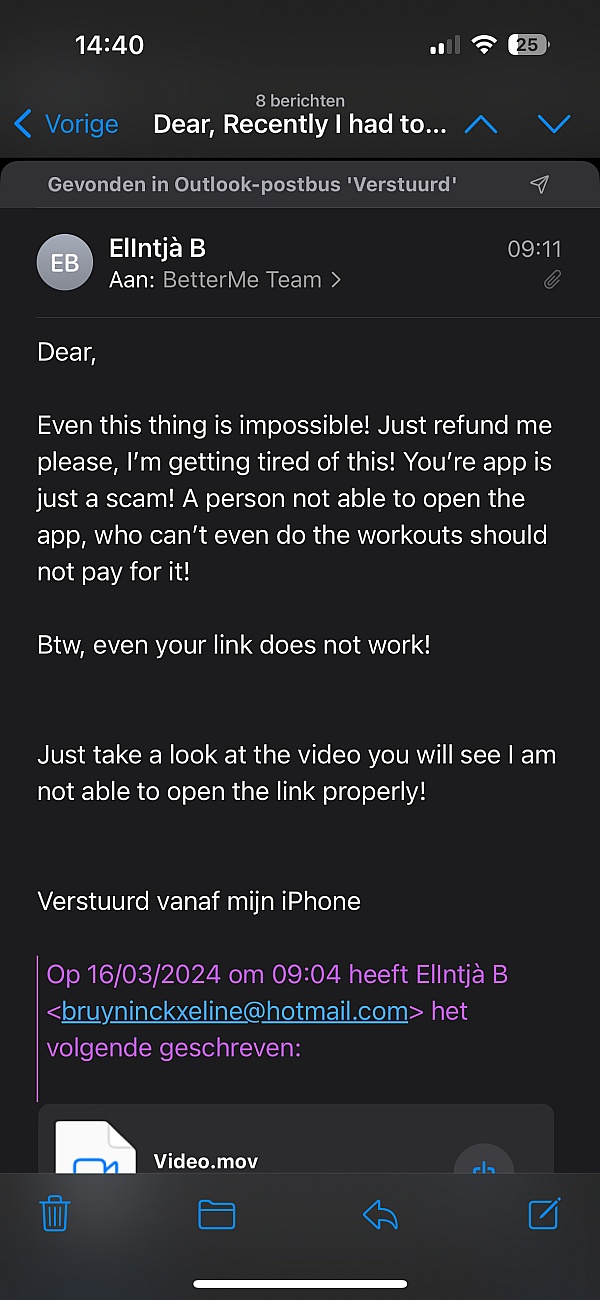Delete this email with the trash icon
600x1300 pixels.
[x=54, y=1214]
